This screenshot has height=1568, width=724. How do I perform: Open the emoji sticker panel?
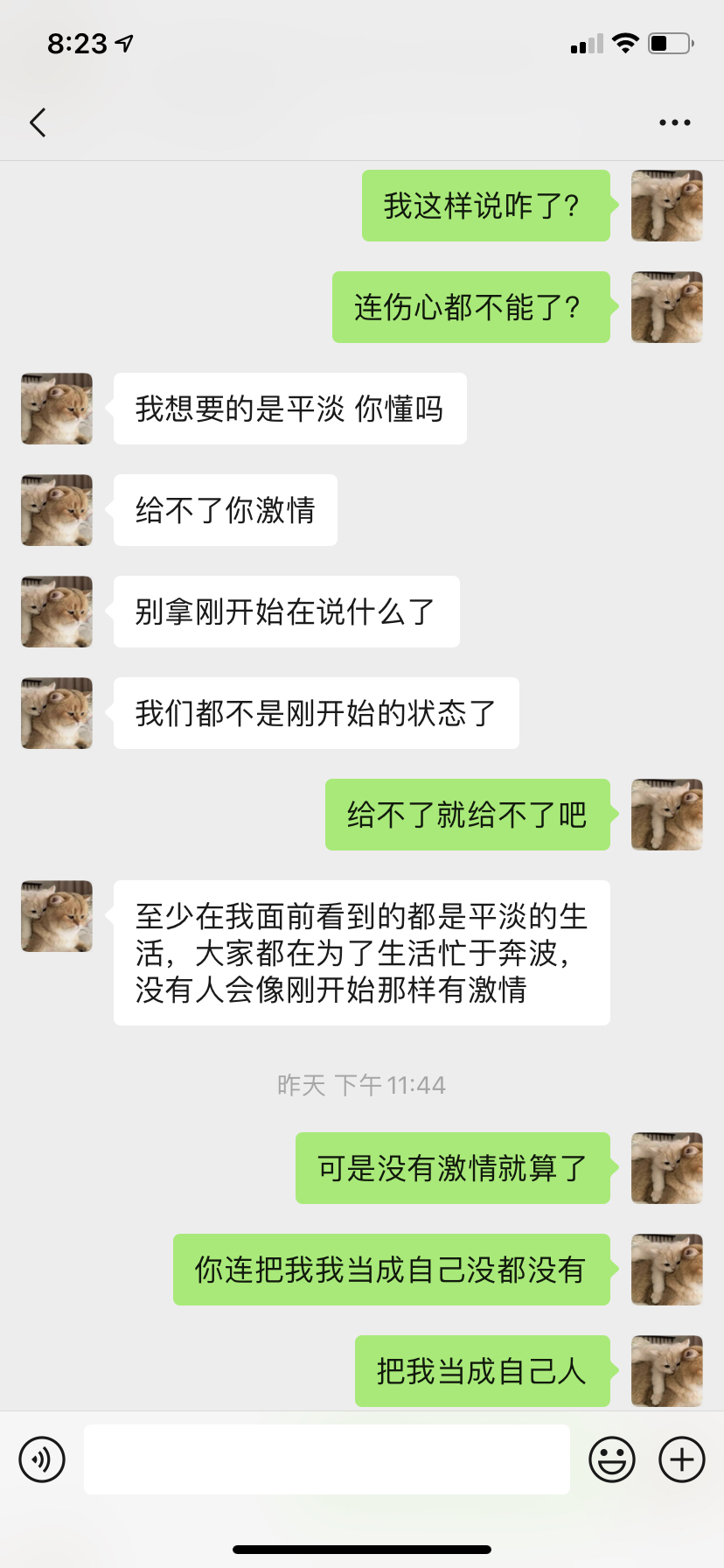point(612,1459)
